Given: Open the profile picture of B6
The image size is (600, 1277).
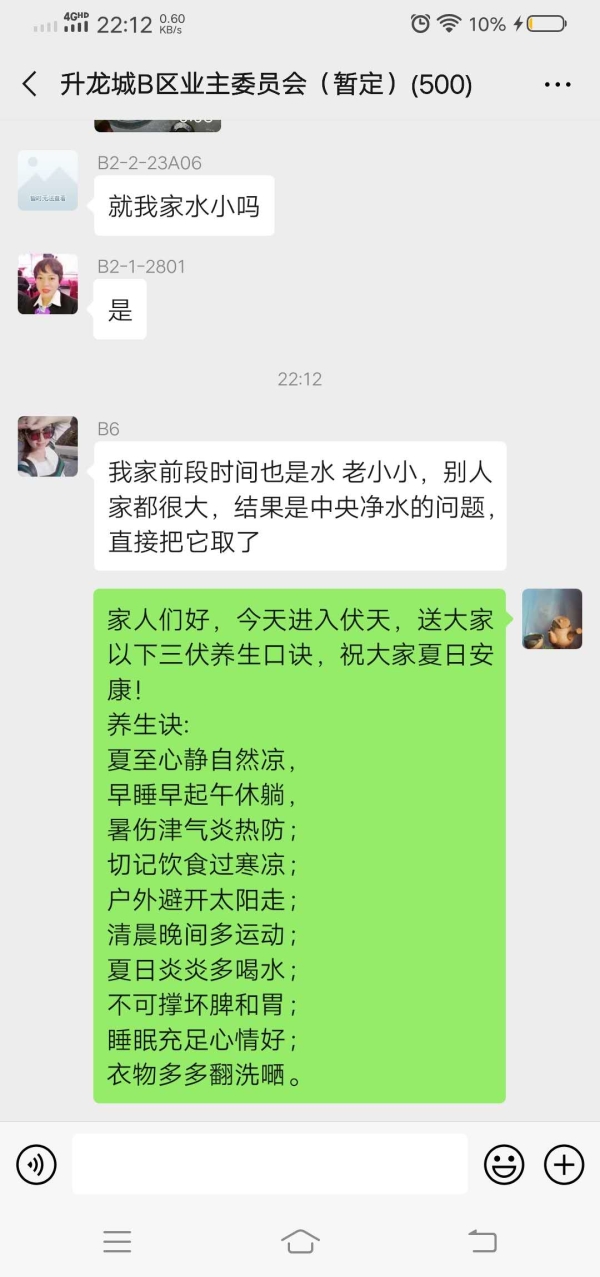Looking at the screenshot, I should (48, 446).
